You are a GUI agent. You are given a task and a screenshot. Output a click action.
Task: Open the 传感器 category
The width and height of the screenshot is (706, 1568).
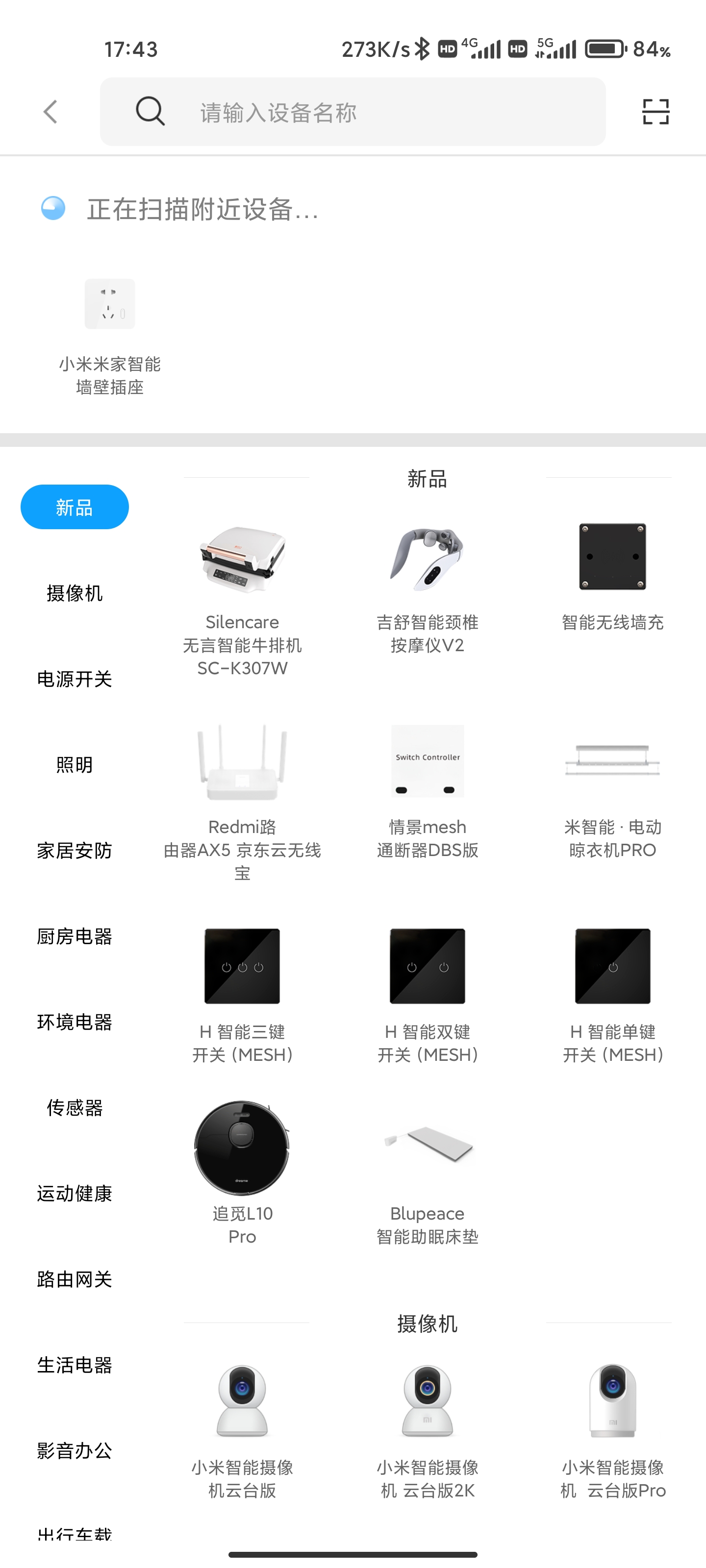75,1108
